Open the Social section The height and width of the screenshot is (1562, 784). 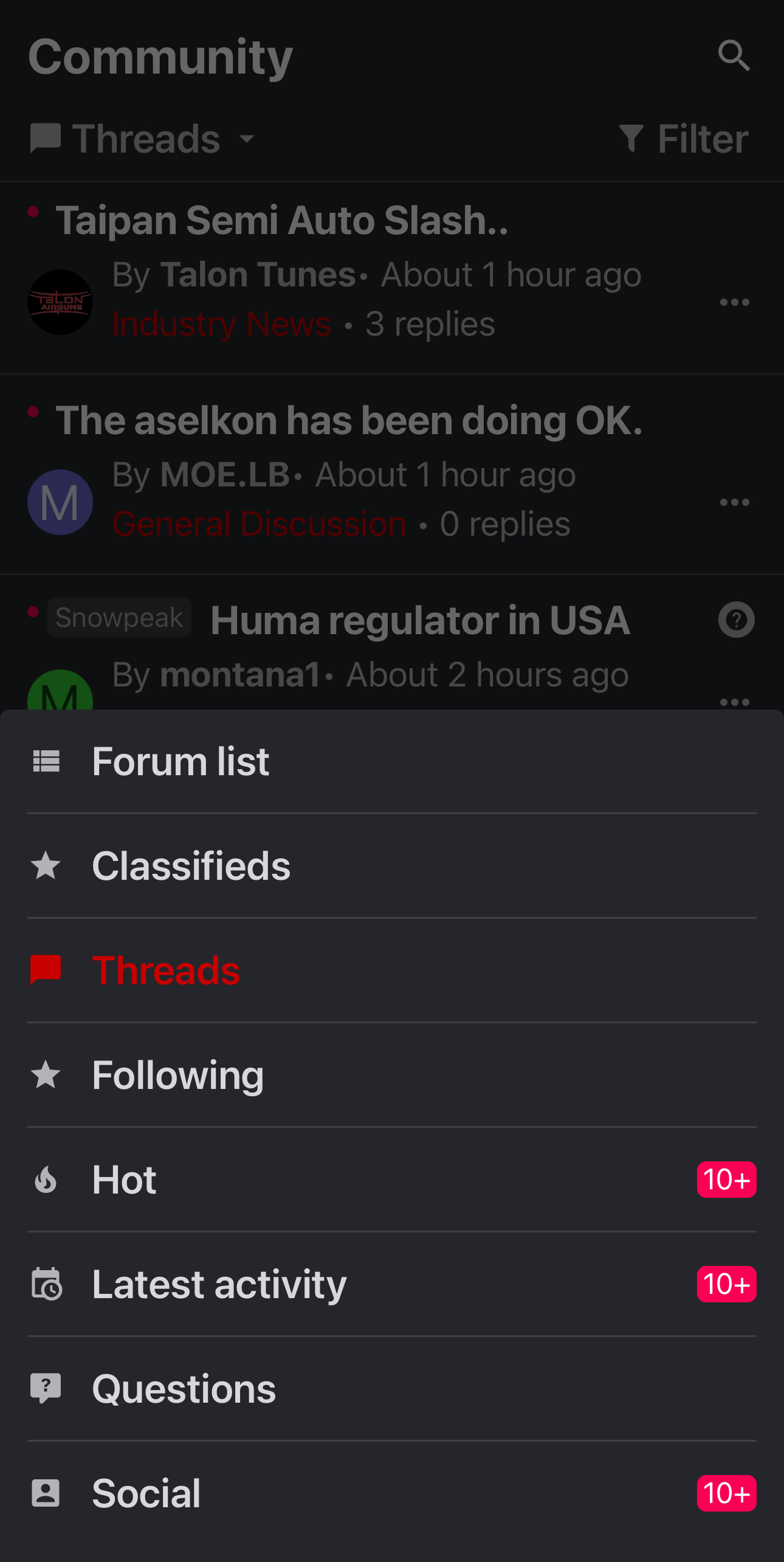tap(392, 1493)
